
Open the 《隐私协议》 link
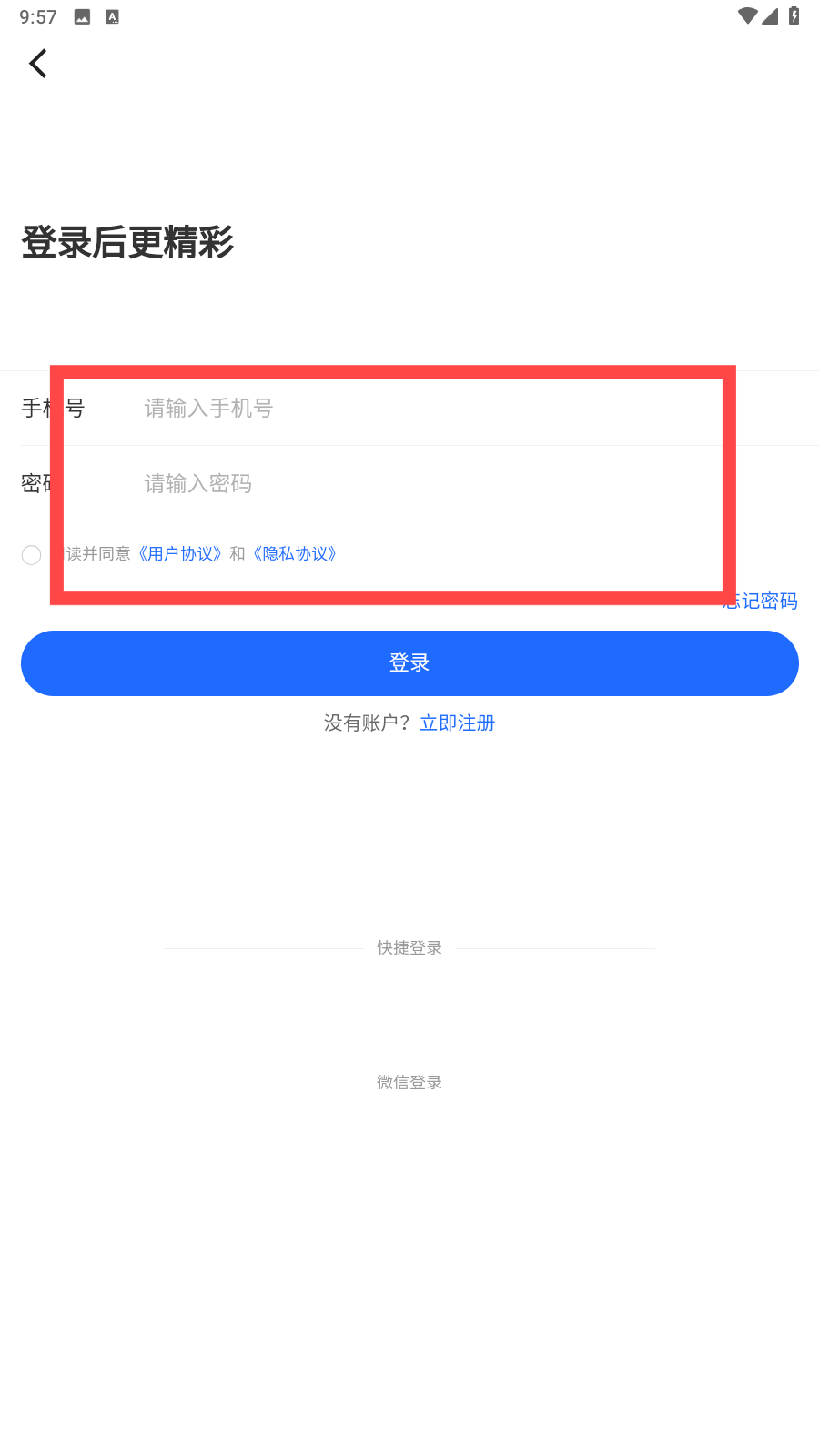click(x=295, y=554)
